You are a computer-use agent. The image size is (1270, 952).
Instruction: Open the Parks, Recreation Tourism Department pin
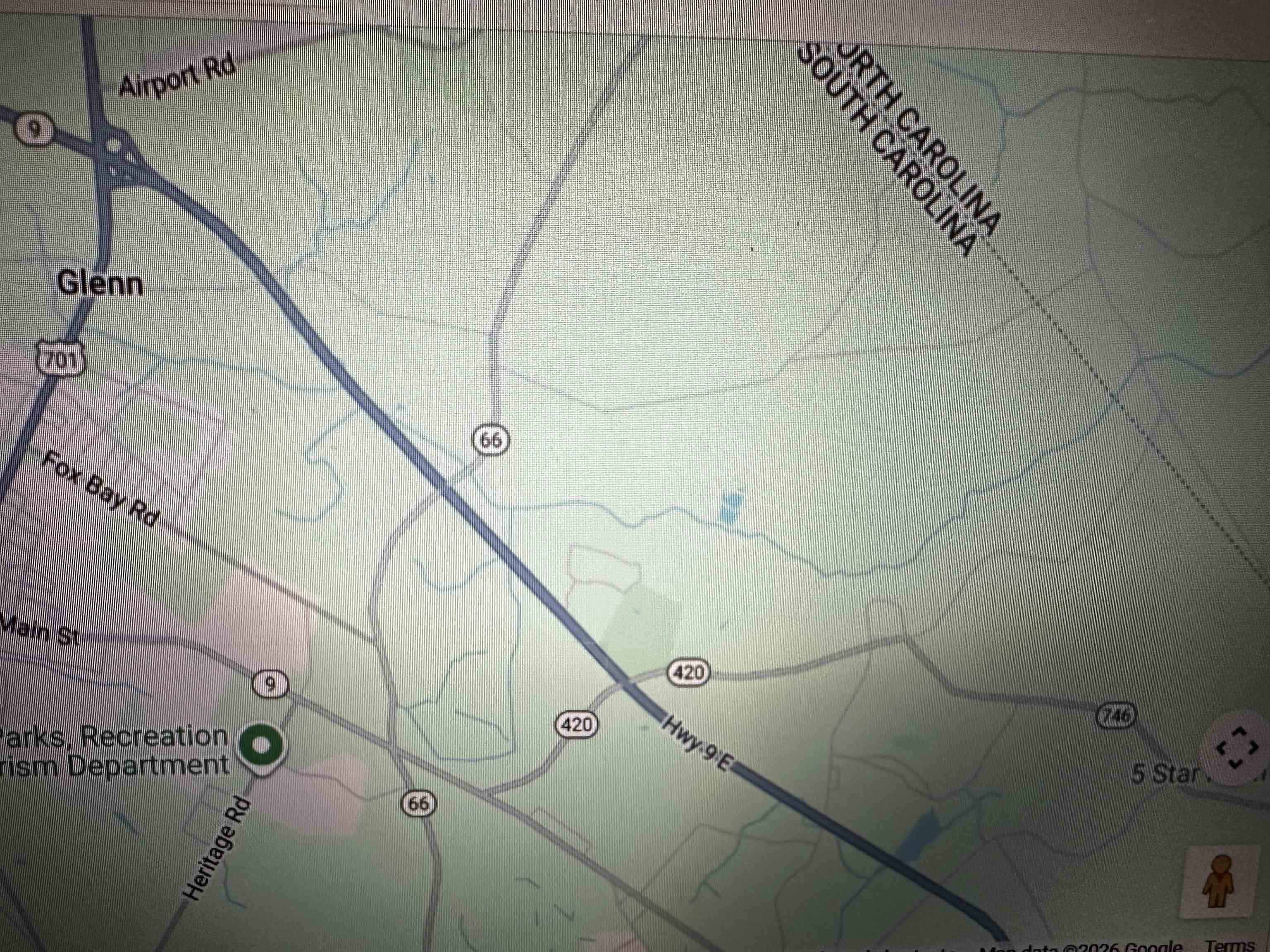(x=261, y=746)
